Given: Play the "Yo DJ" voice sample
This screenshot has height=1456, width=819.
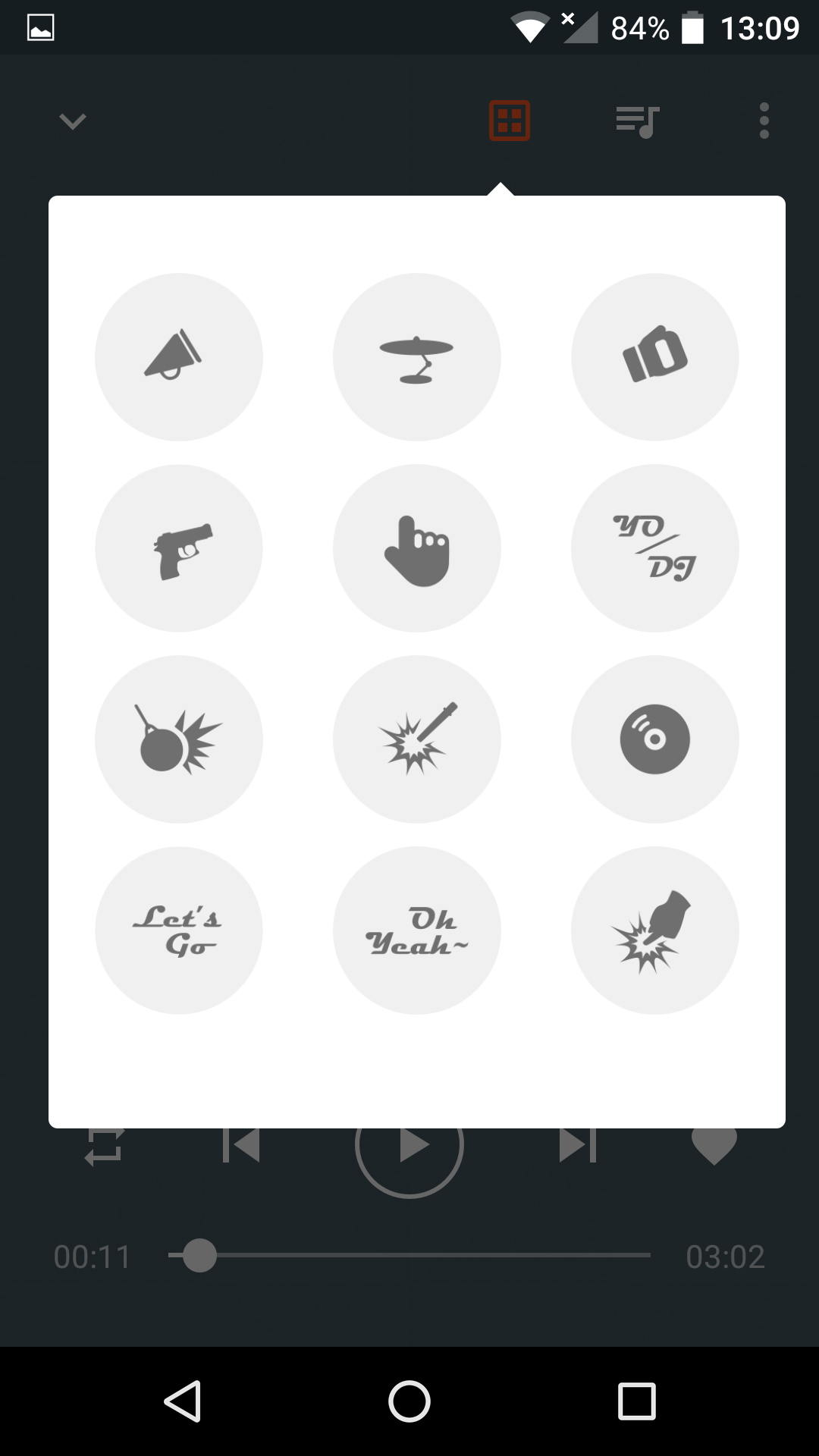Looking at the screenshot, I should click(x=655, y=548).
